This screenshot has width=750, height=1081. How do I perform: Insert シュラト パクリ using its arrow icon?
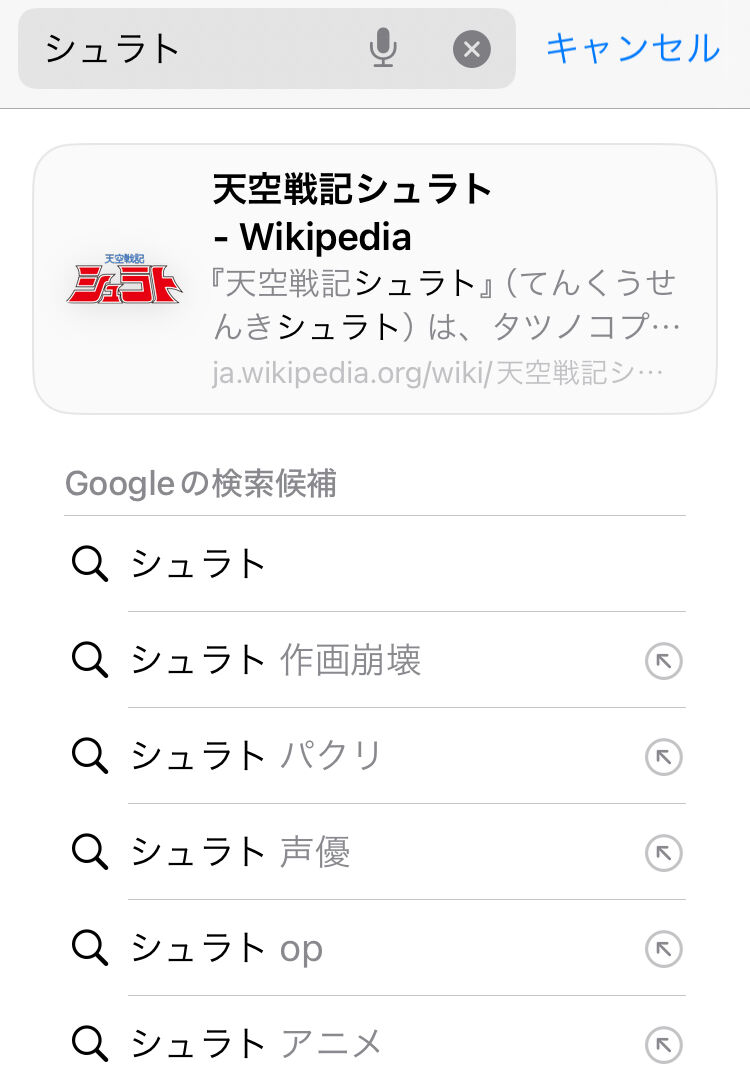pyautogui.click(x=664, y=757)
